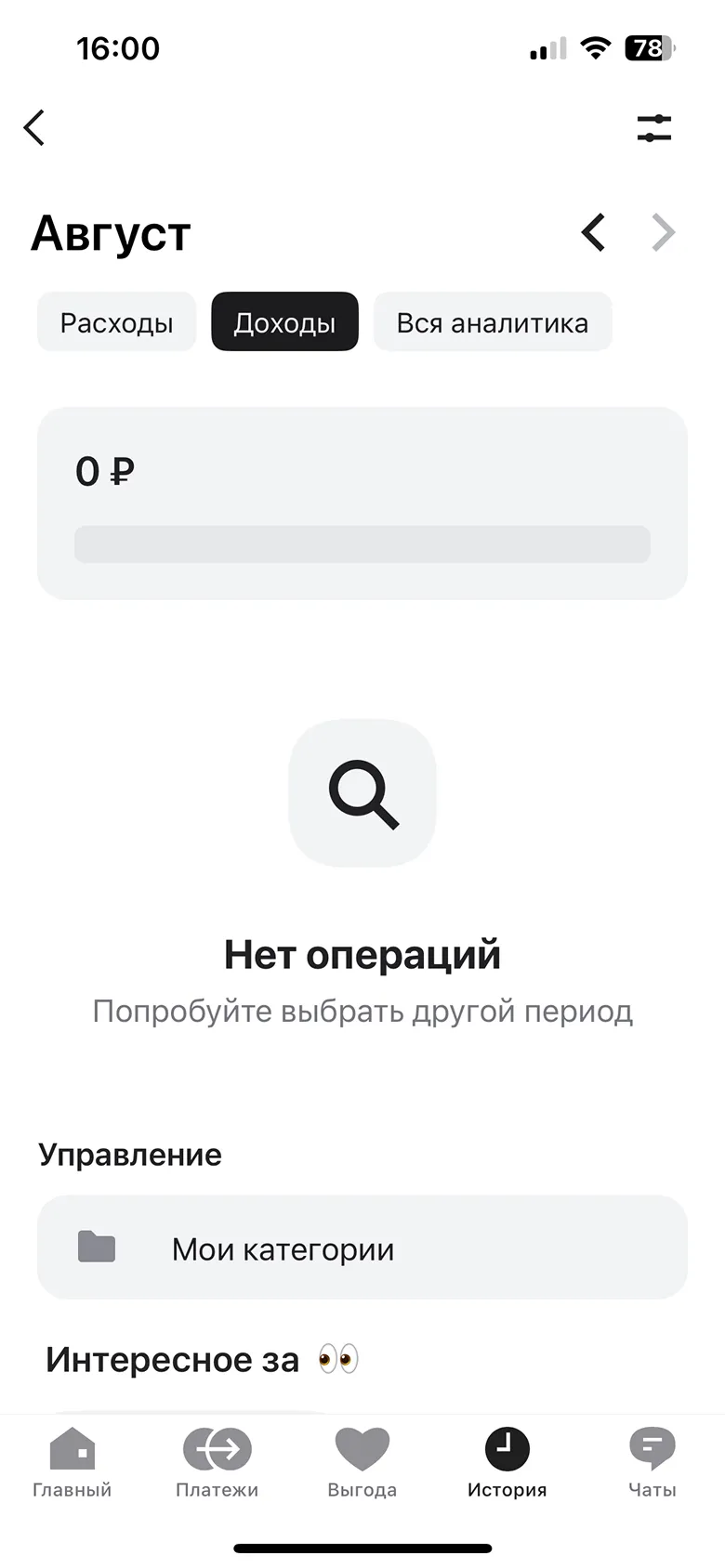The width and height of the screenshot is (725, 1568).
Task: Open the Мои категории row
Action: point(362,1248)
